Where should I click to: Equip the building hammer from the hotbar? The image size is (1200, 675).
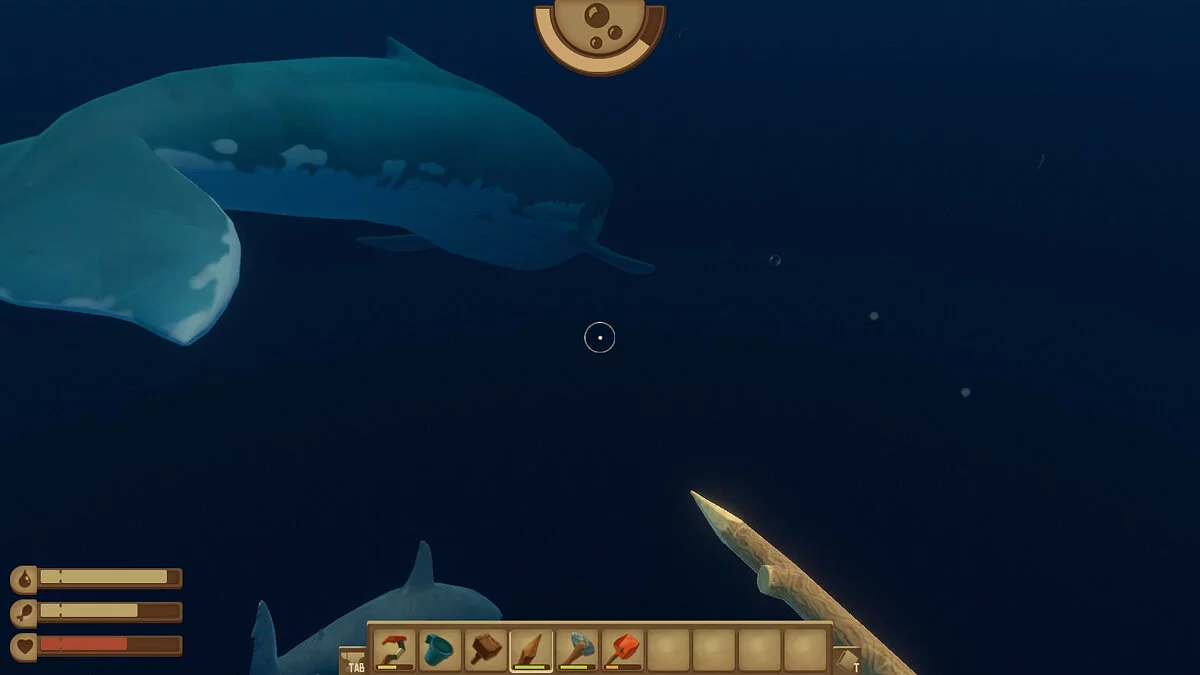pyautogui.click(x=486, y=650)
